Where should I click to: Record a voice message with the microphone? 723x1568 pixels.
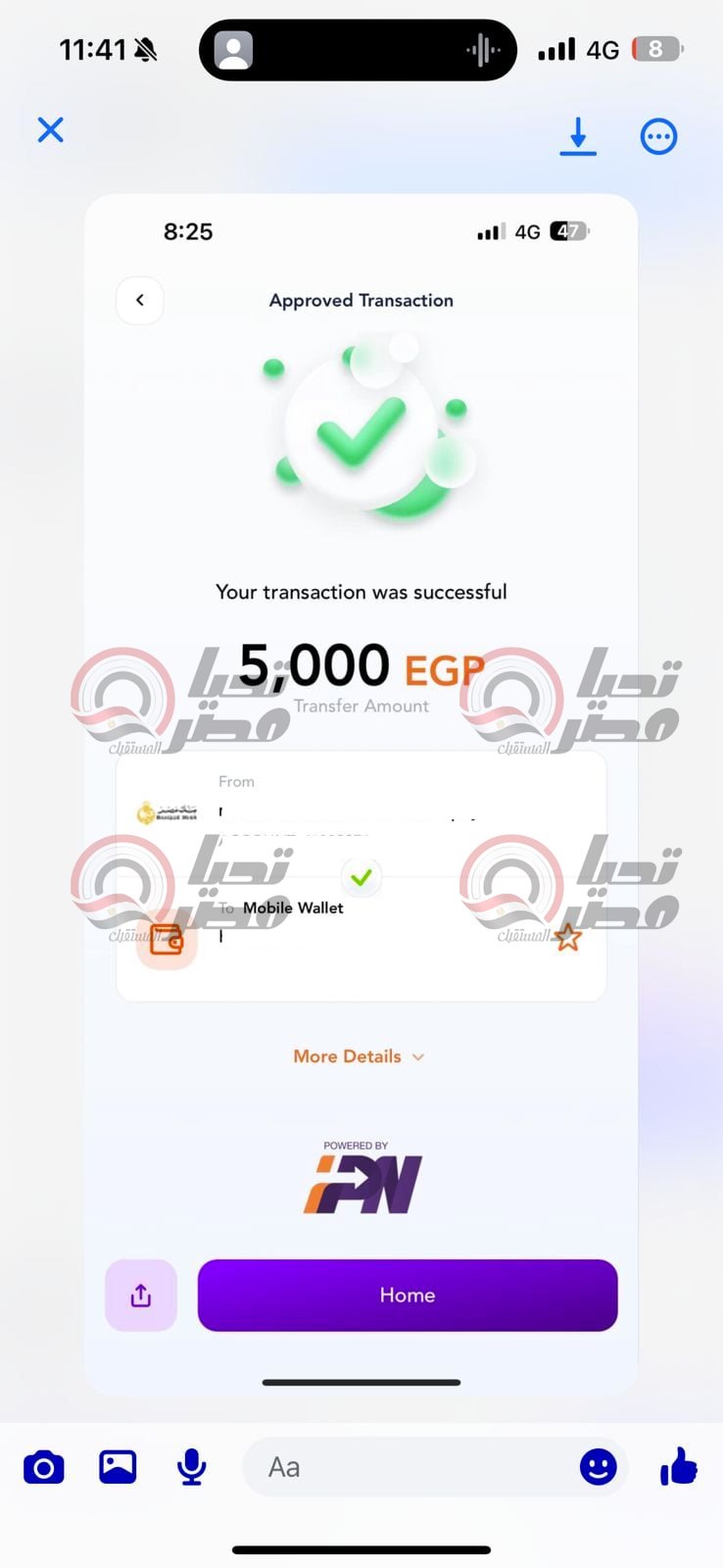click(192, 1467)
